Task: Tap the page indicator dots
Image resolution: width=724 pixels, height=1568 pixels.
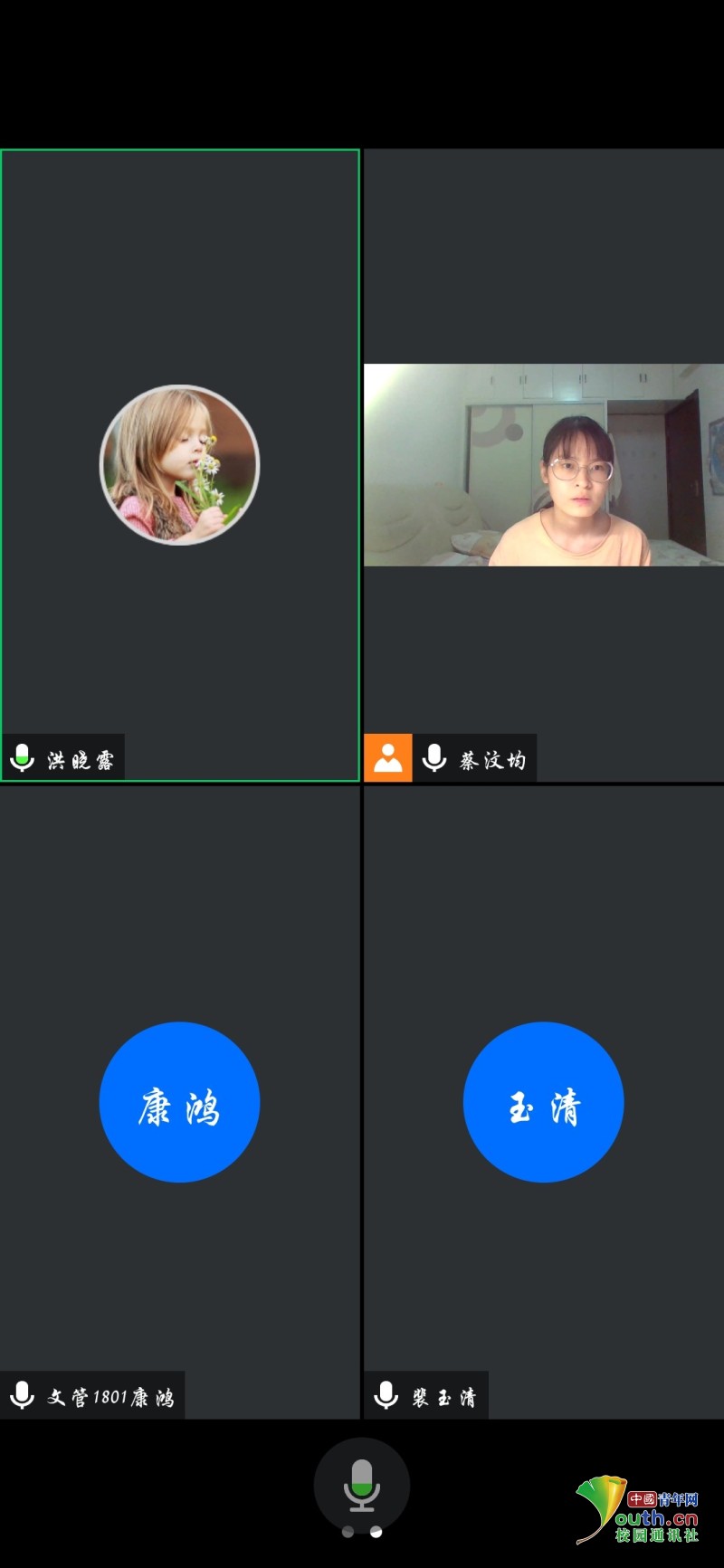Action: [x=362, y=1533]
